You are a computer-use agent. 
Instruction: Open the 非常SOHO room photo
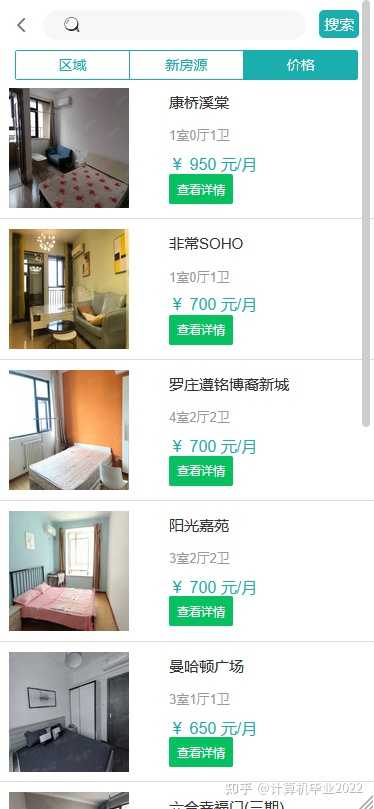coord(69,289)
